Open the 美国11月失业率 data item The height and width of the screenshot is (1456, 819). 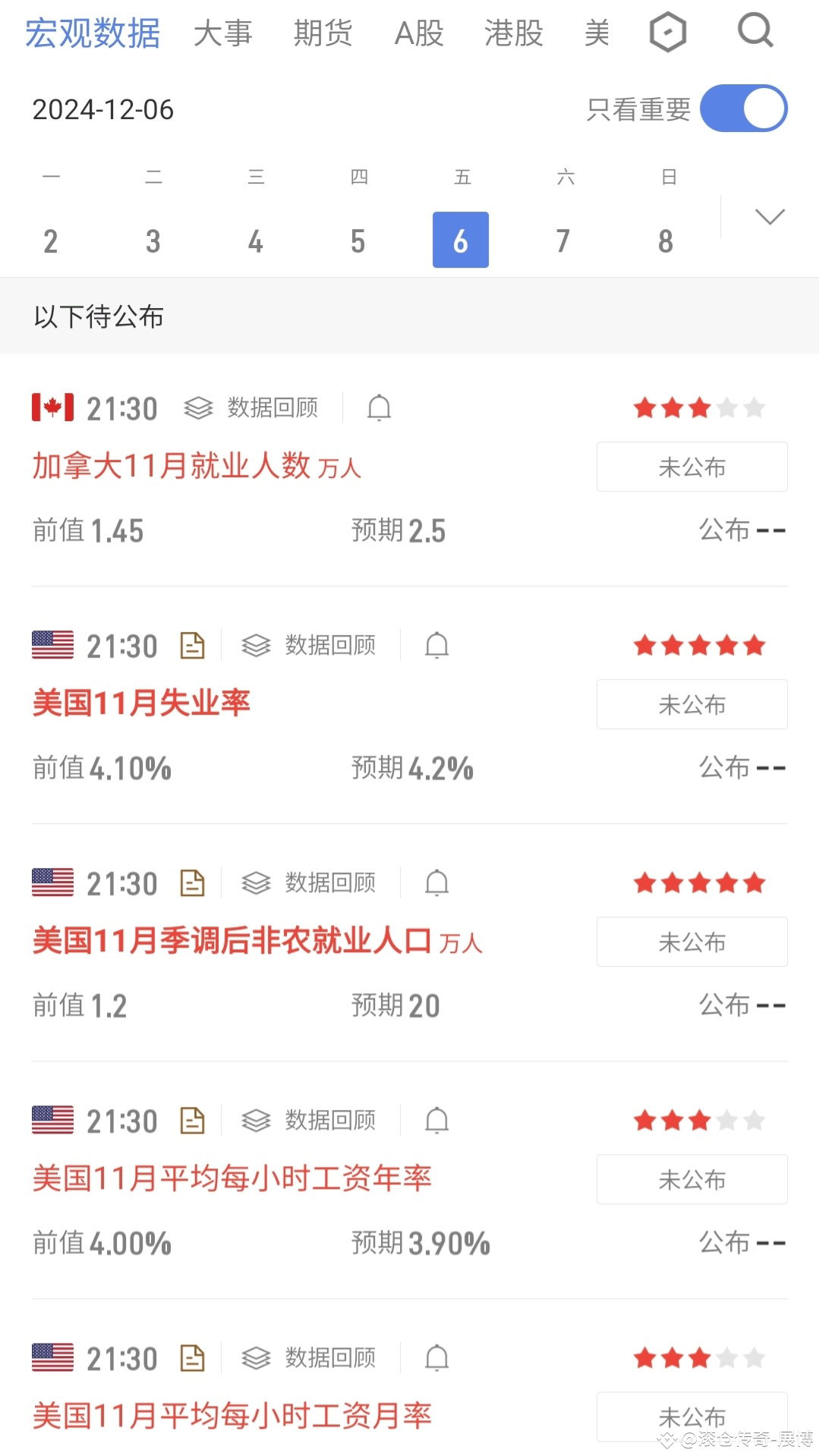141,703
